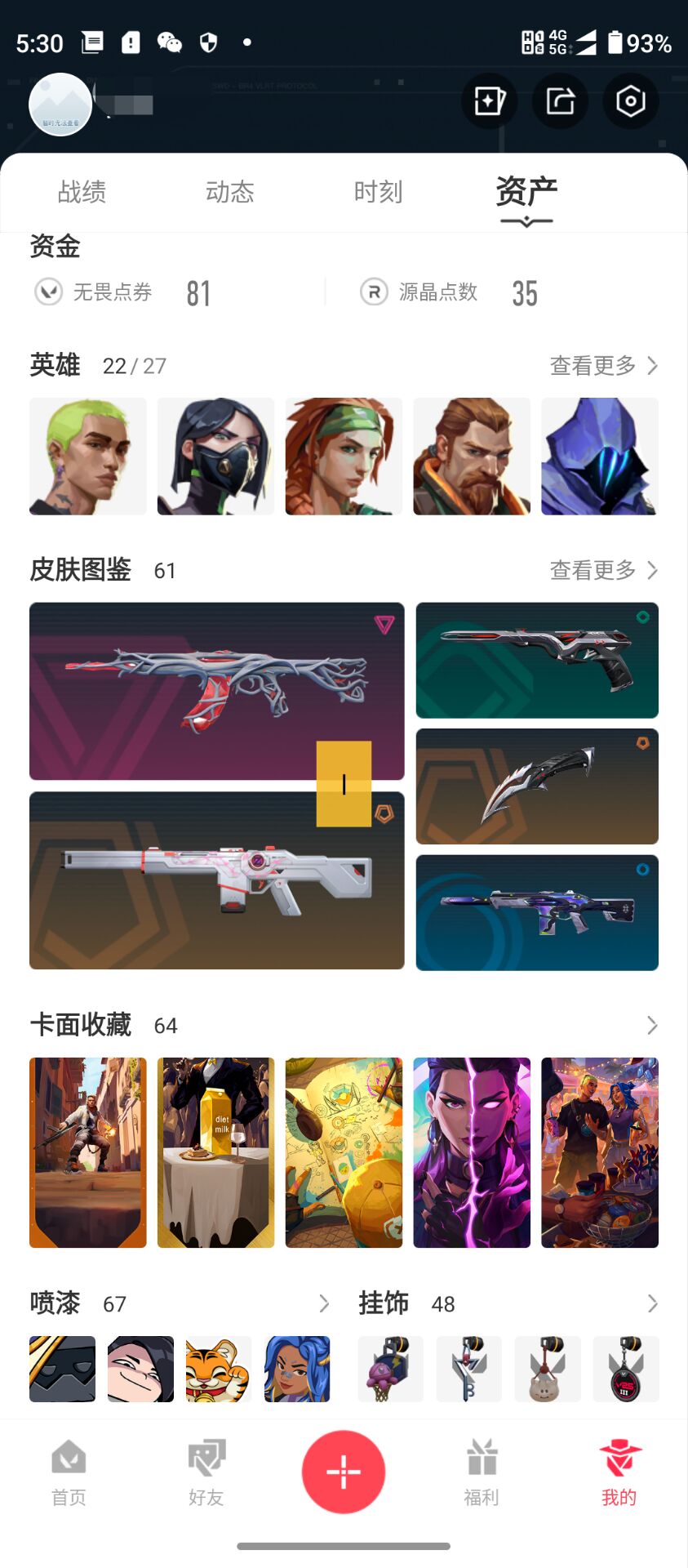Expand the 喷漆 section chevron
The height and width of the screenshot is (1568, 688).
point(324,1303)
